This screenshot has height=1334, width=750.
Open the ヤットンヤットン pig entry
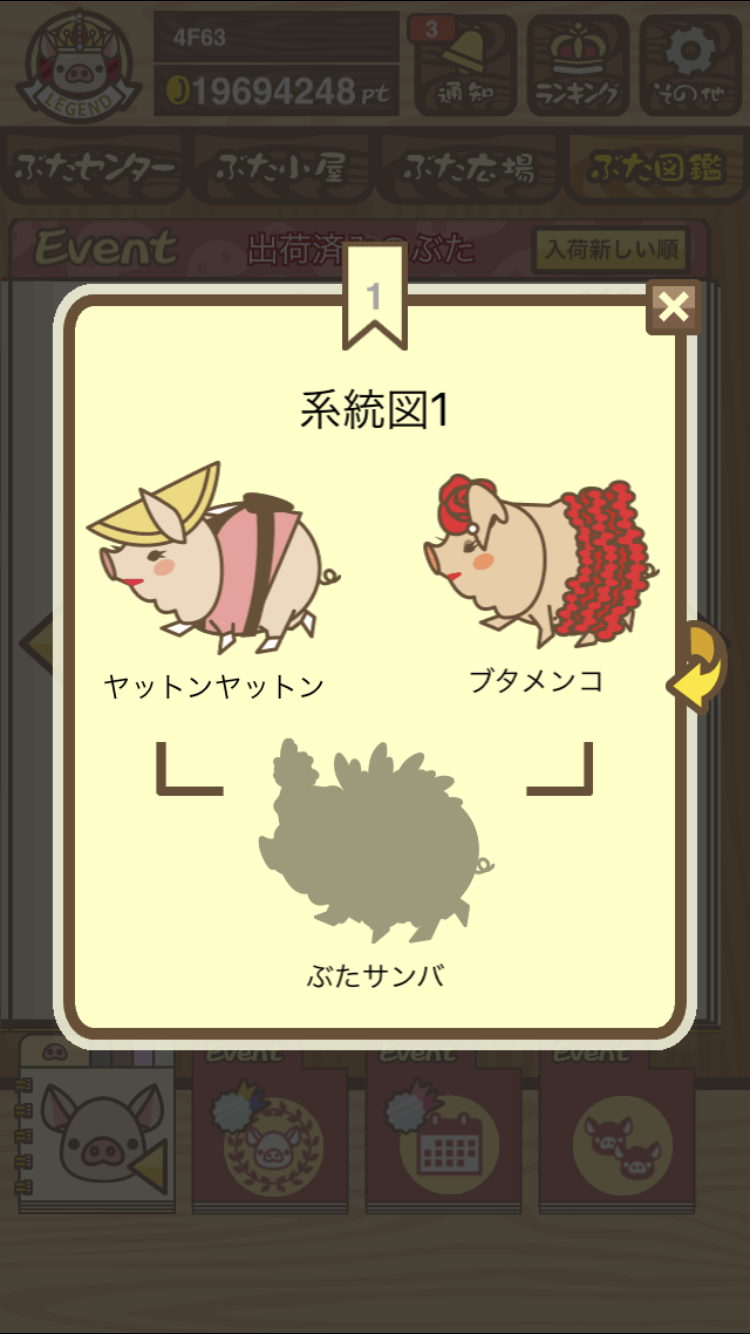tap(213, 580)
